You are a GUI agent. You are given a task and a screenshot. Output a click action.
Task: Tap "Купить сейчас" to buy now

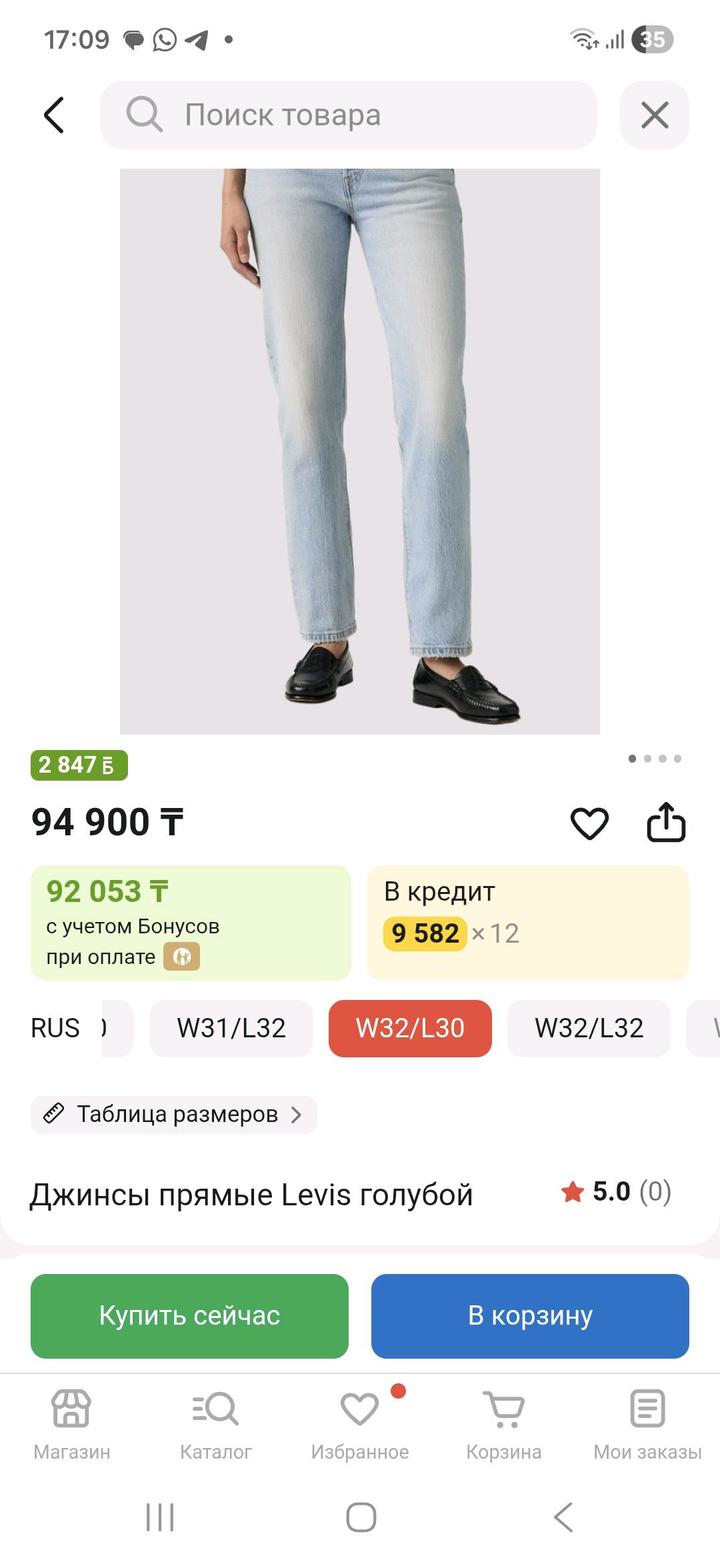pos(189,1315)
